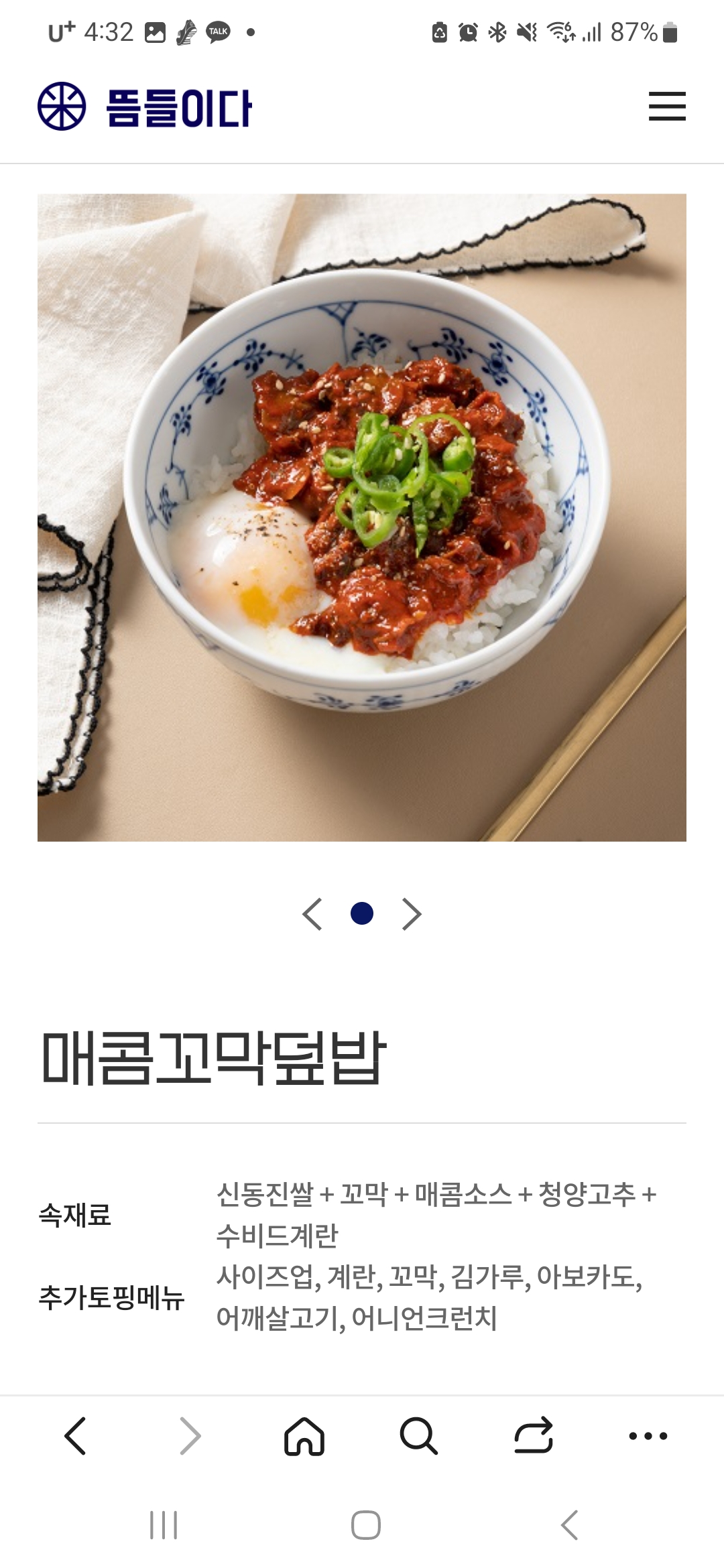Tap the browser share icon
Screen dimensions: 724x1568
534,1436
